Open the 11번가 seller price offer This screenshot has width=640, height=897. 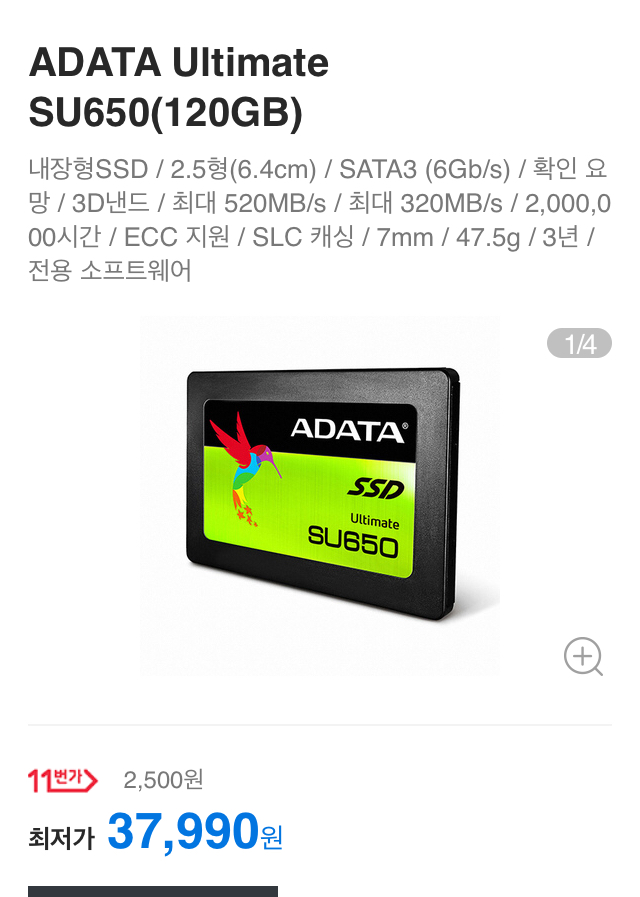tap(62, 780)
